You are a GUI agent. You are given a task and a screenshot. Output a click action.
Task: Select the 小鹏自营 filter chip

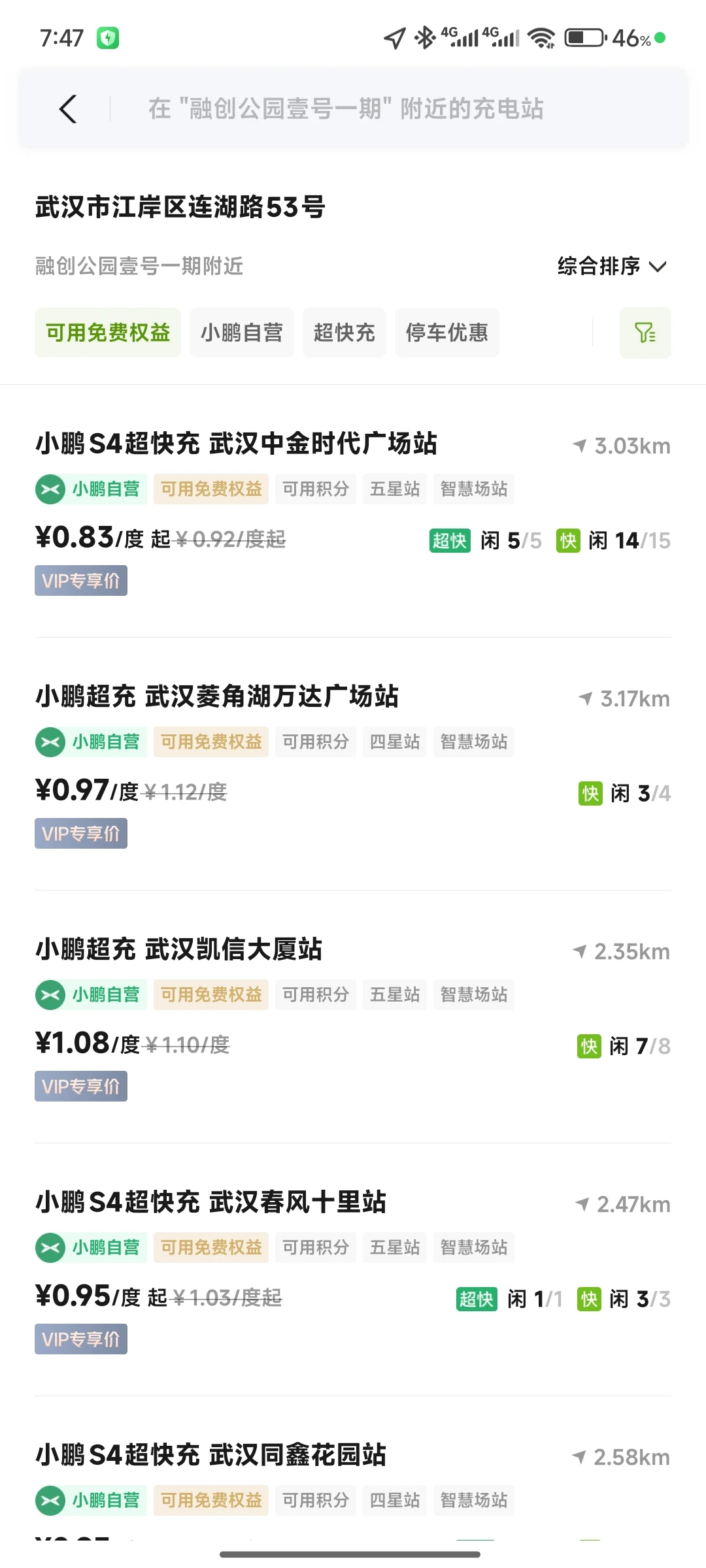coord(242,333)
